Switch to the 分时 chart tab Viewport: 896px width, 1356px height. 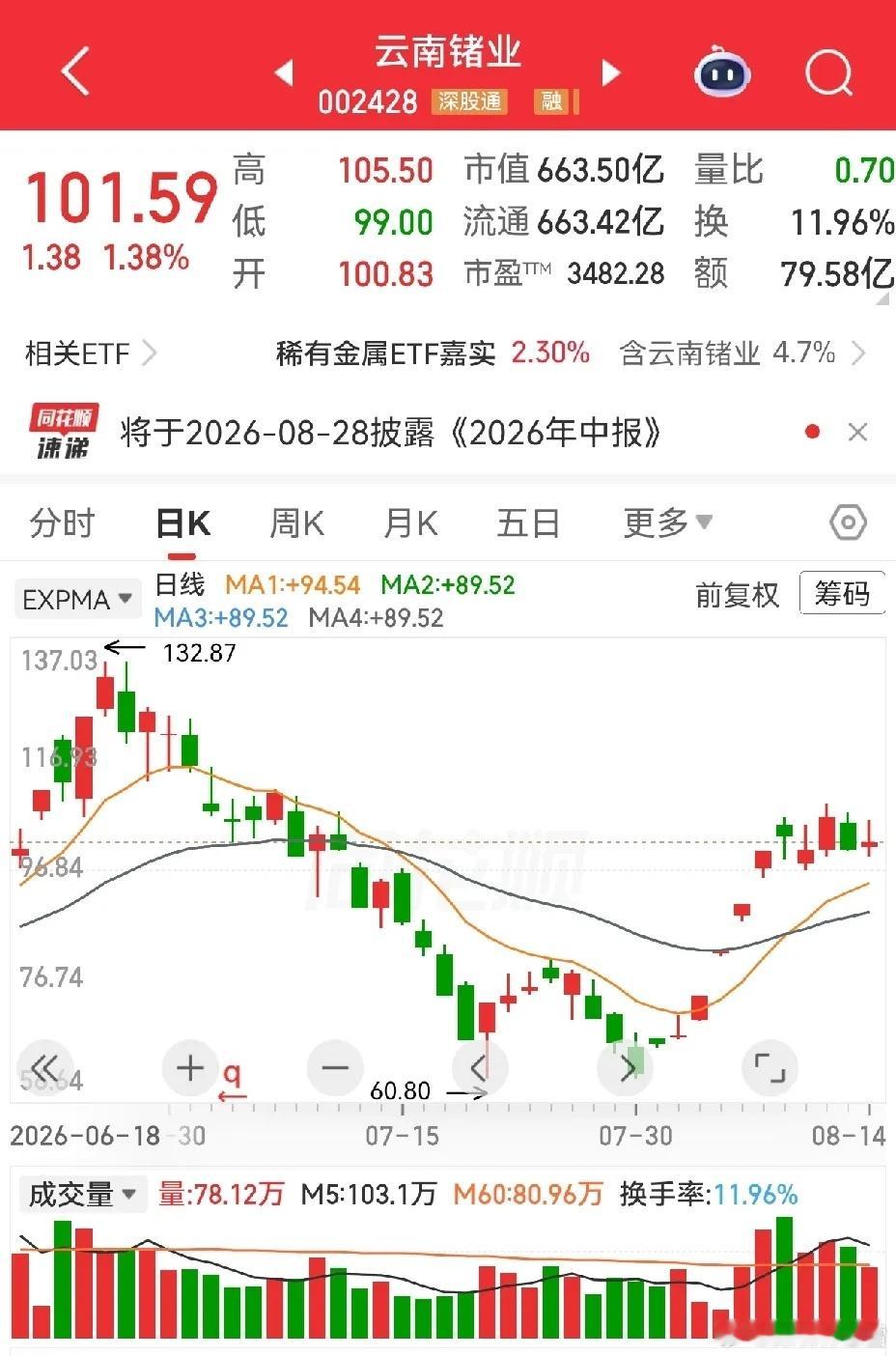coord(63,523)
